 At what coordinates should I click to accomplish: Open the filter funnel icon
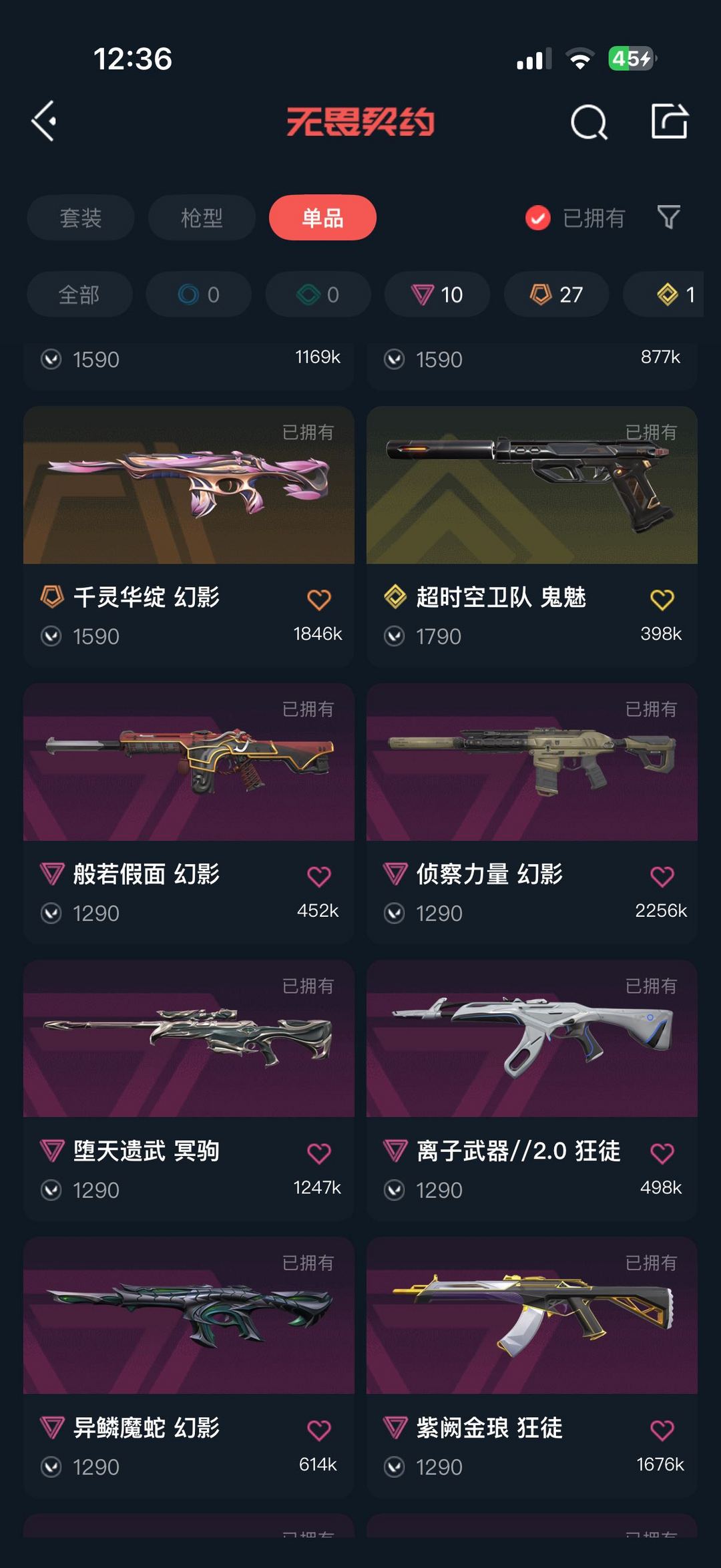tap(668, 217)
